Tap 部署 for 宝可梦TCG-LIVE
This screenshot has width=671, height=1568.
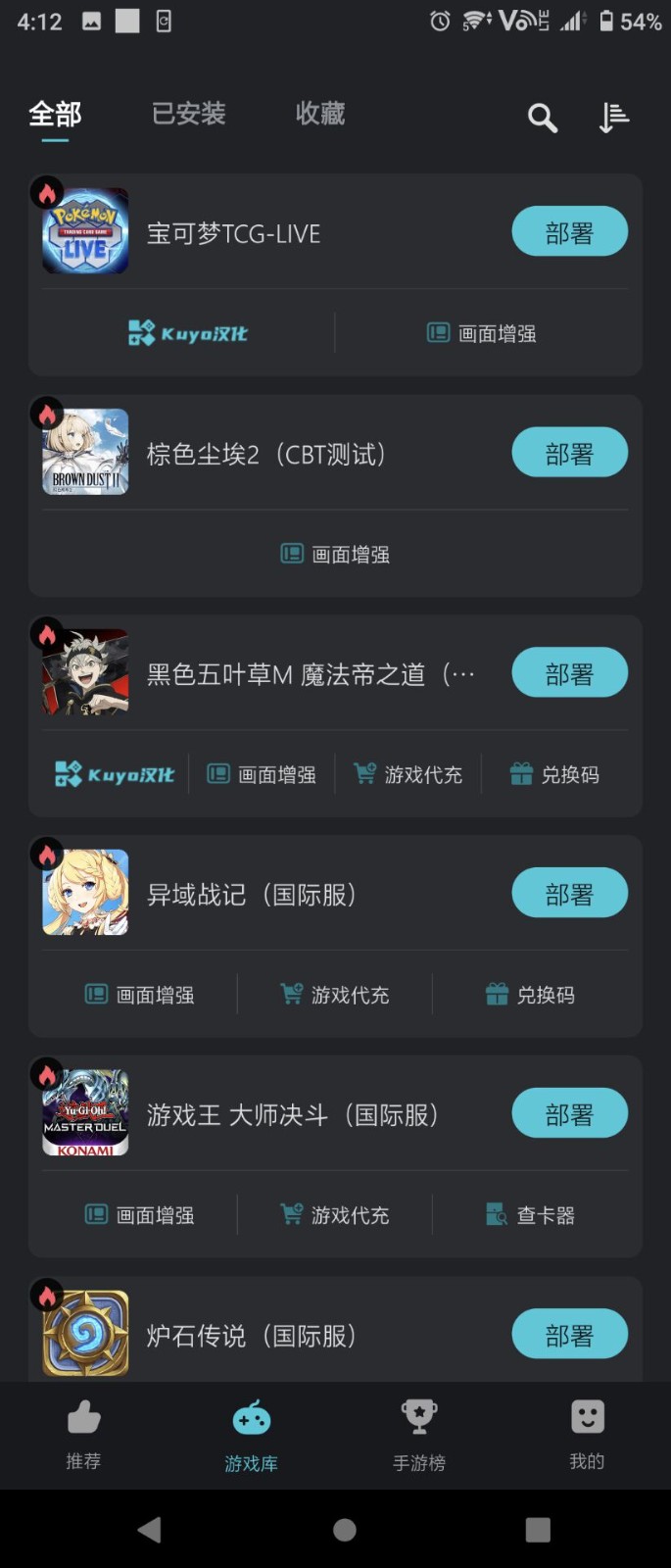(569, 232)
